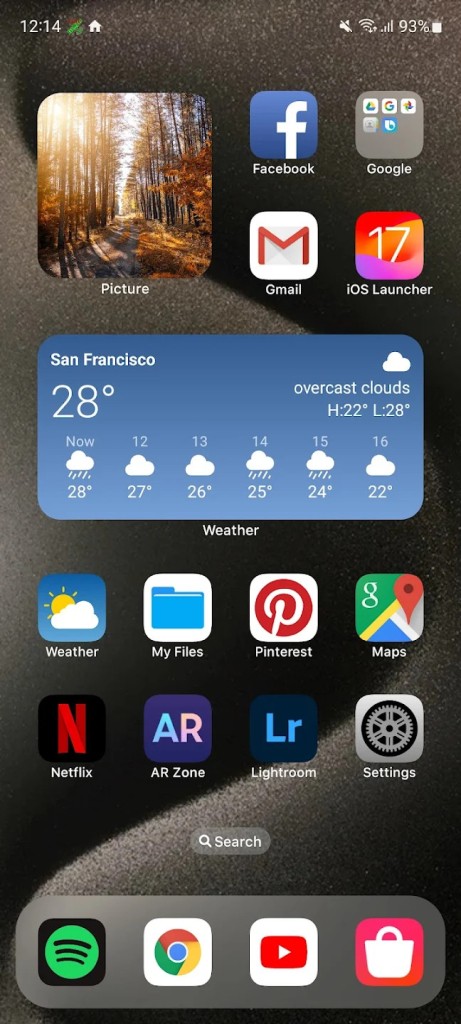Open the Google folder
461x1024 pixels.
pos(389,125)
